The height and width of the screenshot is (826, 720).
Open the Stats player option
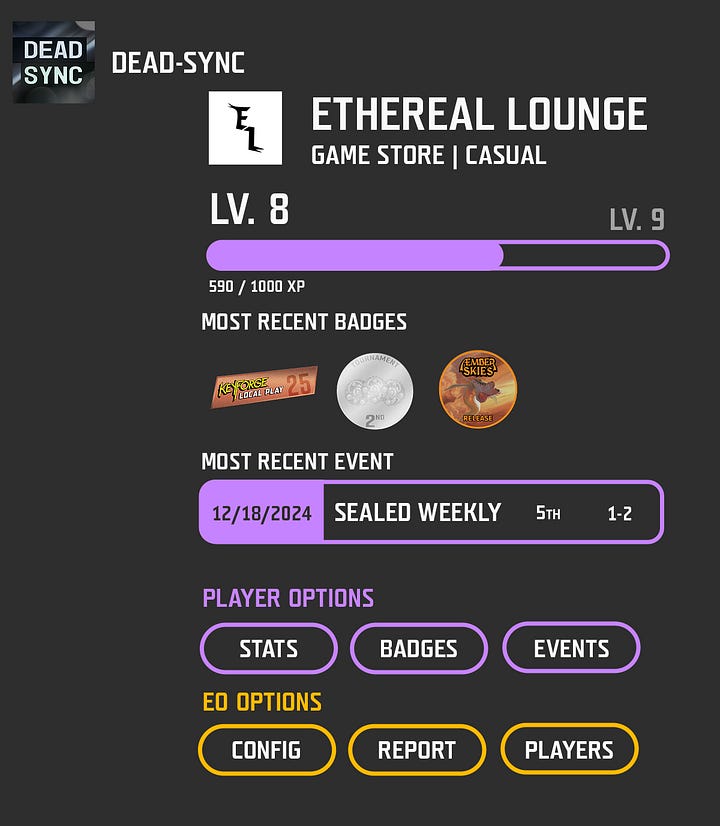pos(268,648)
